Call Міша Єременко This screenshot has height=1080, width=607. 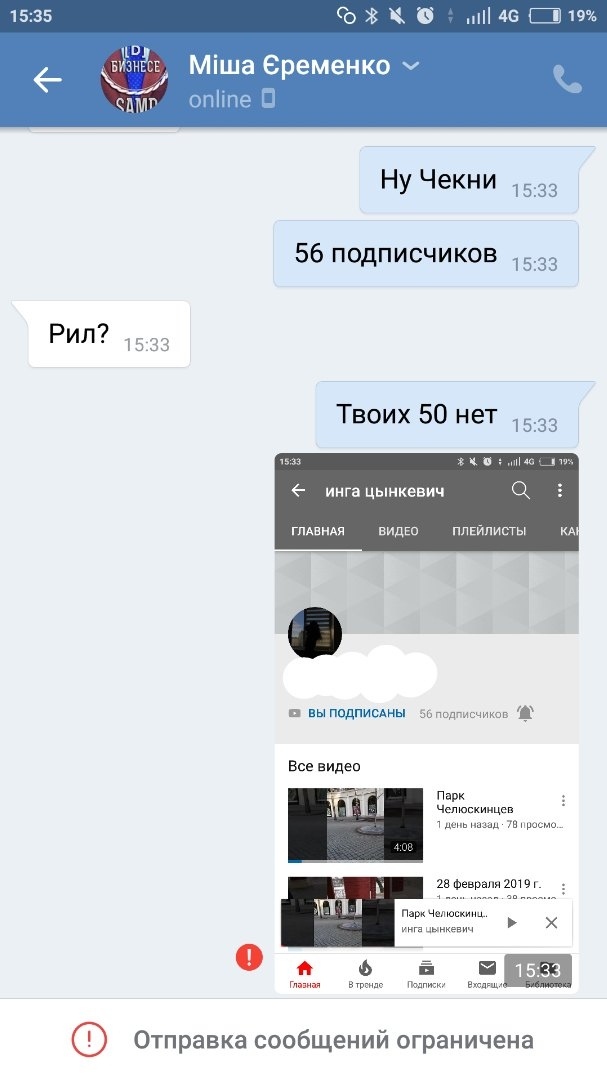pyautogui.click(x=567, y=80)
